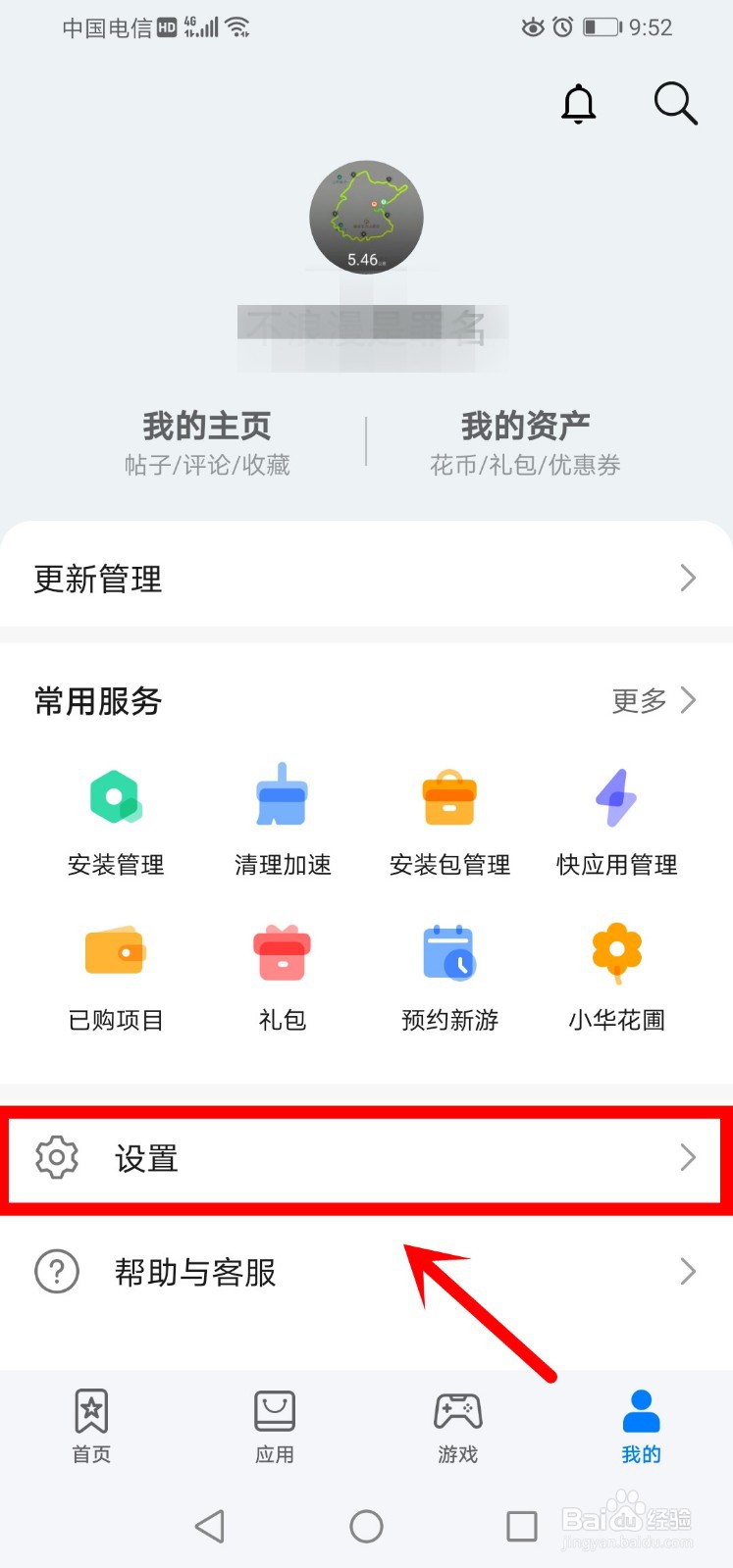Select 清理加速 to clean and speed up
Screen dimensions: 733x1568
point(282,819)
